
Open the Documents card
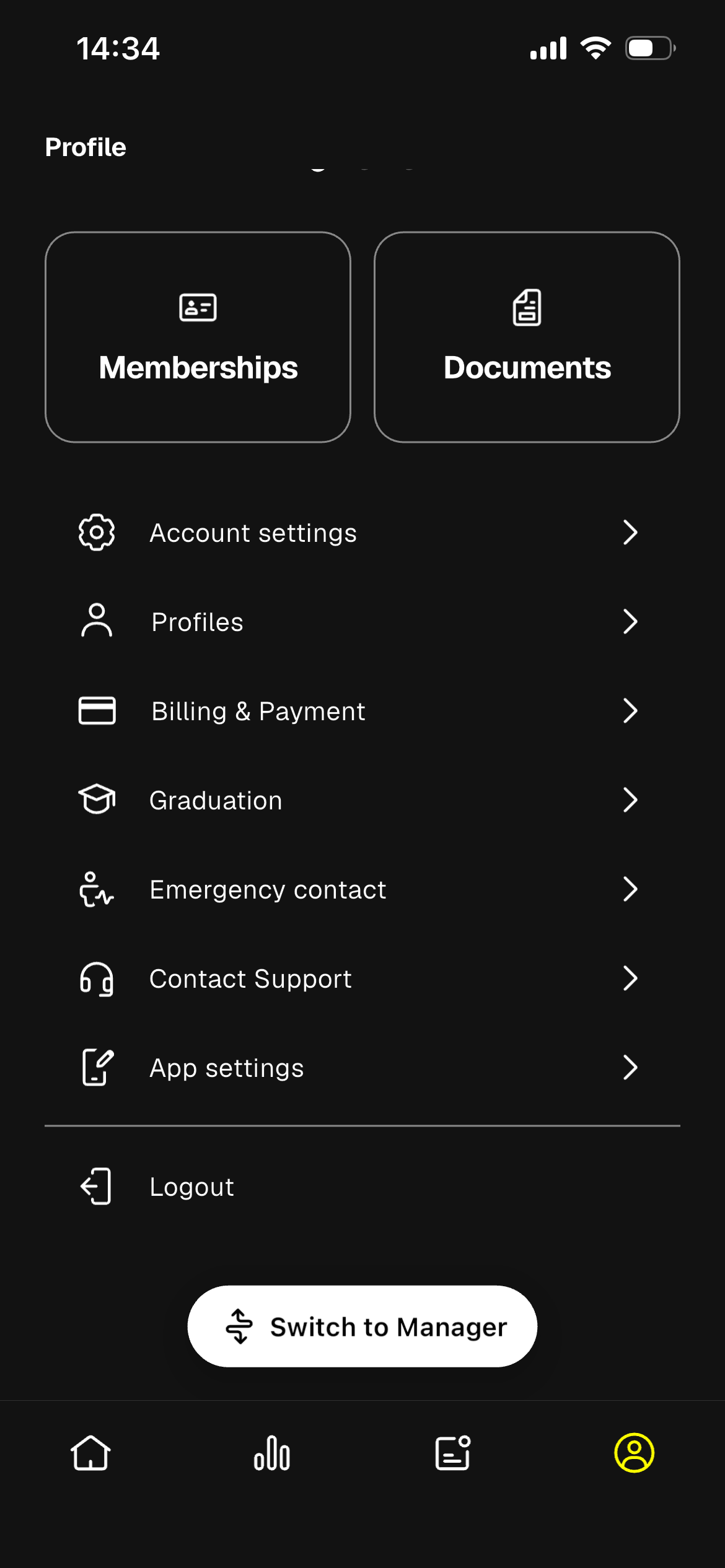point(527,338)
